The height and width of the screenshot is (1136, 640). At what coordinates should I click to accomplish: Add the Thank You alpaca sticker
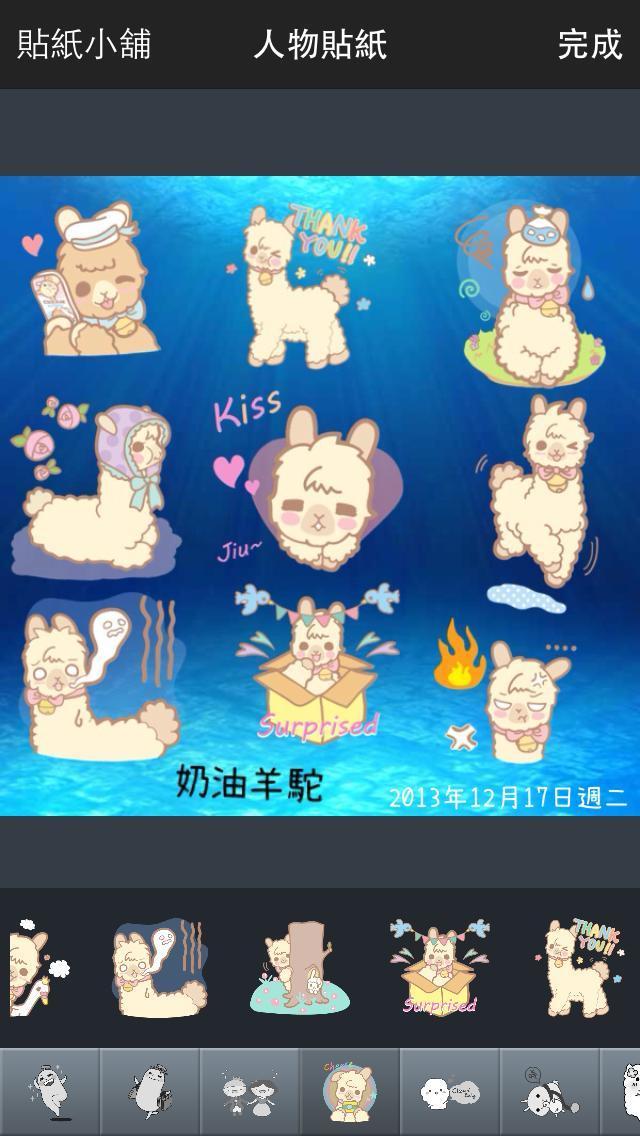click(x=579, y=968)
